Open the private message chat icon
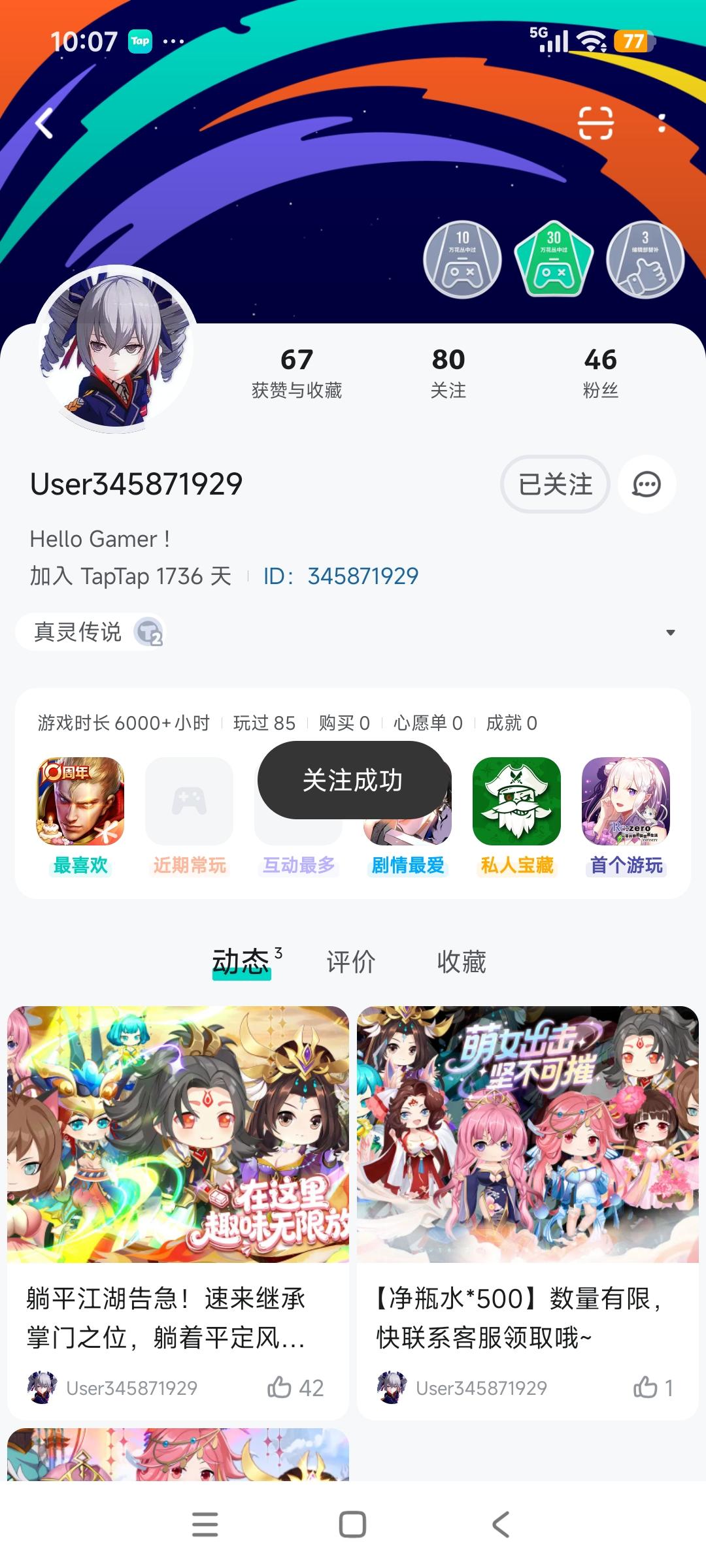 [x=646, y=484]
